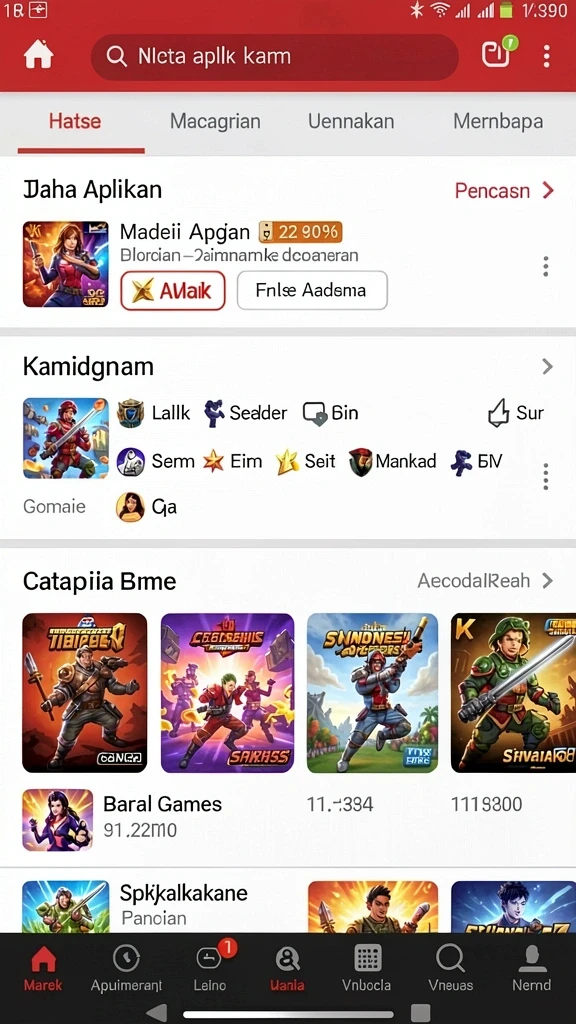Tap the AMaik button
Screen dimensions: 576x1024
tap(173, 291)
